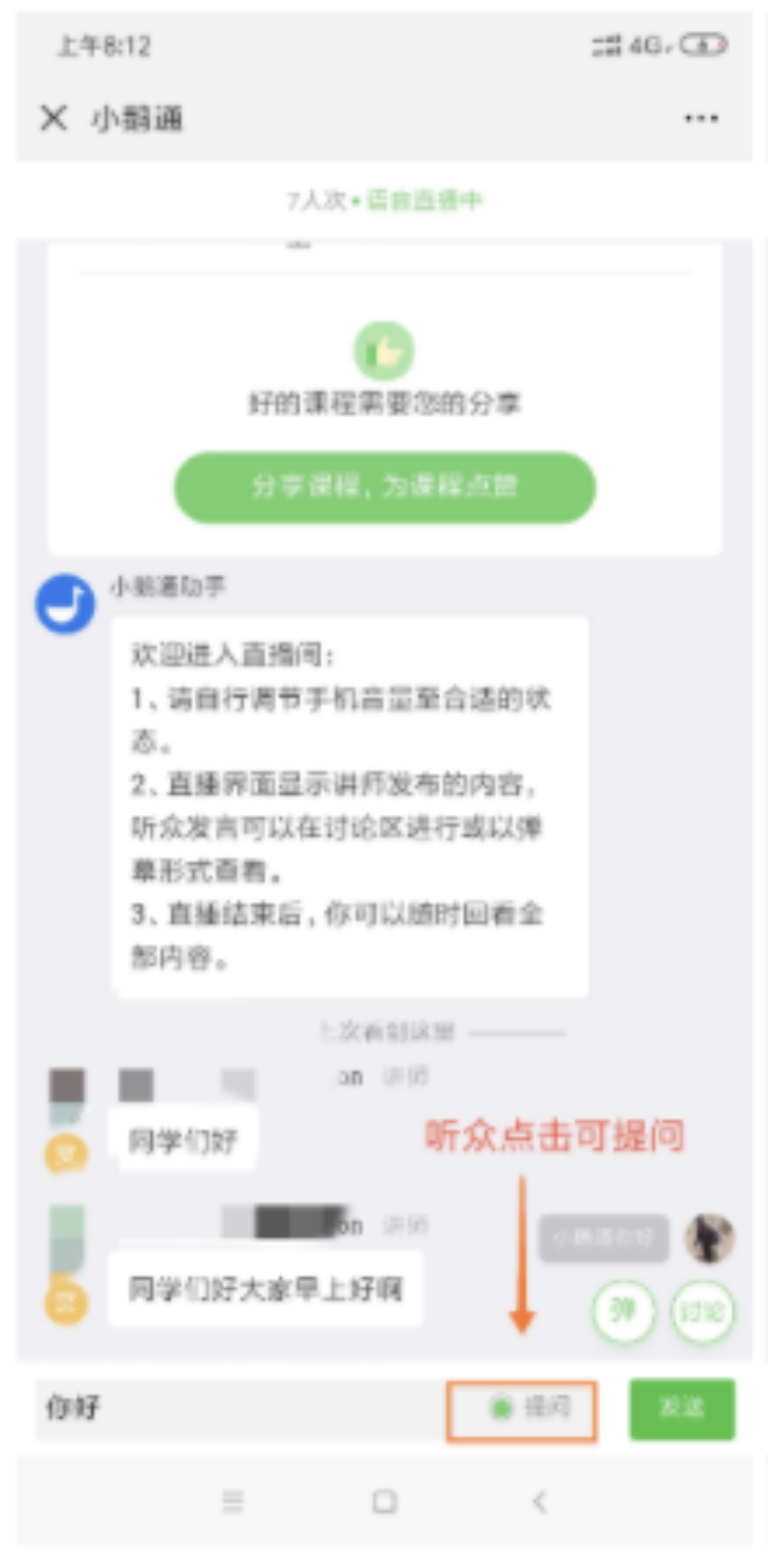Open the overflow menu

coord(700,119)
